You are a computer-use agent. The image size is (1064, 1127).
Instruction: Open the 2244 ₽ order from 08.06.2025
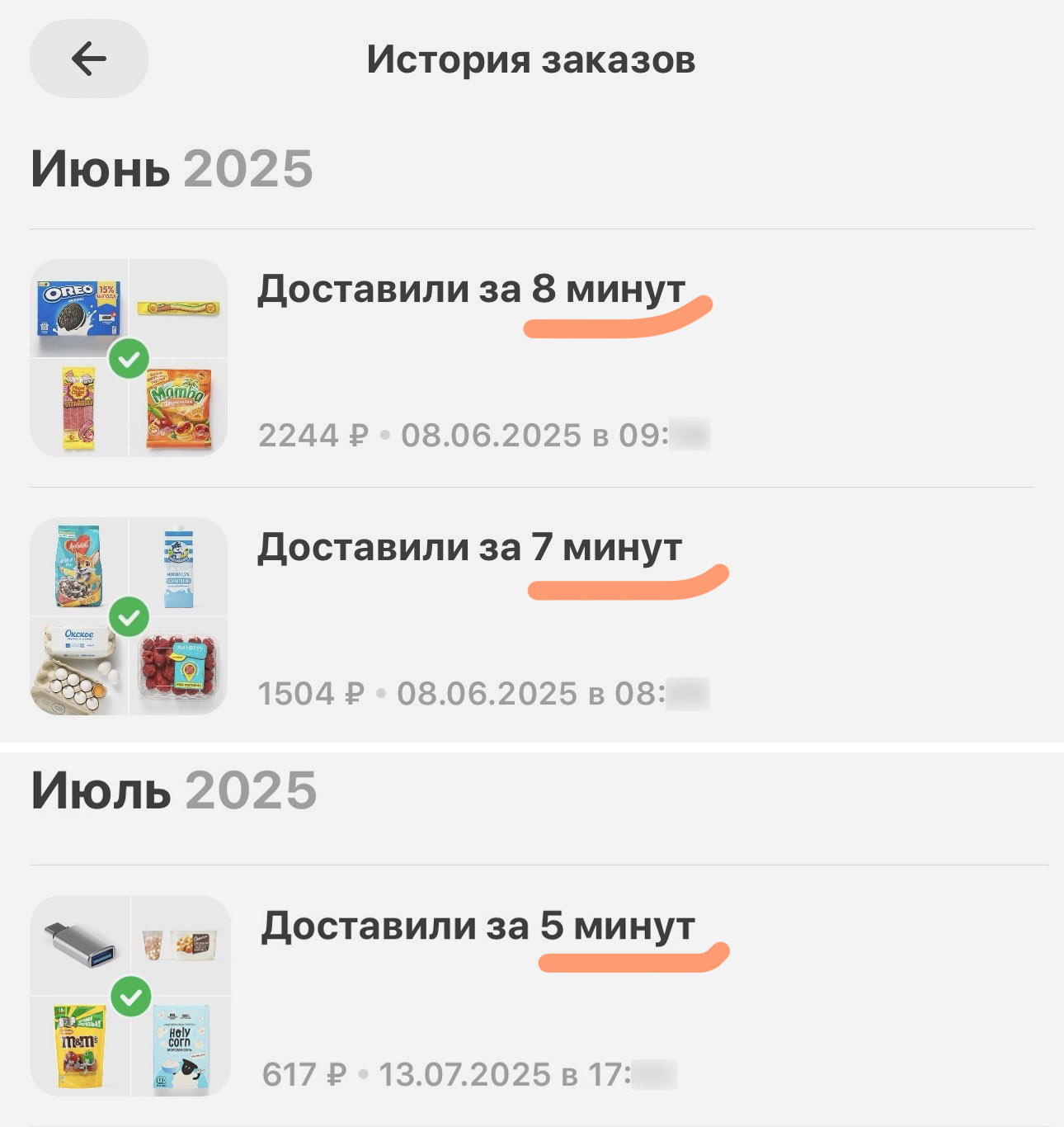(x=470, y=358)
